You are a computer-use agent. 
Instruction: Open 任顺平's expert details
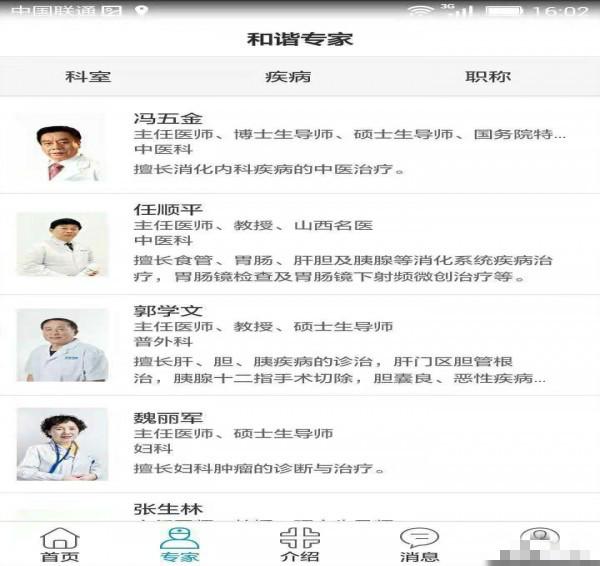tap(300, 243)
